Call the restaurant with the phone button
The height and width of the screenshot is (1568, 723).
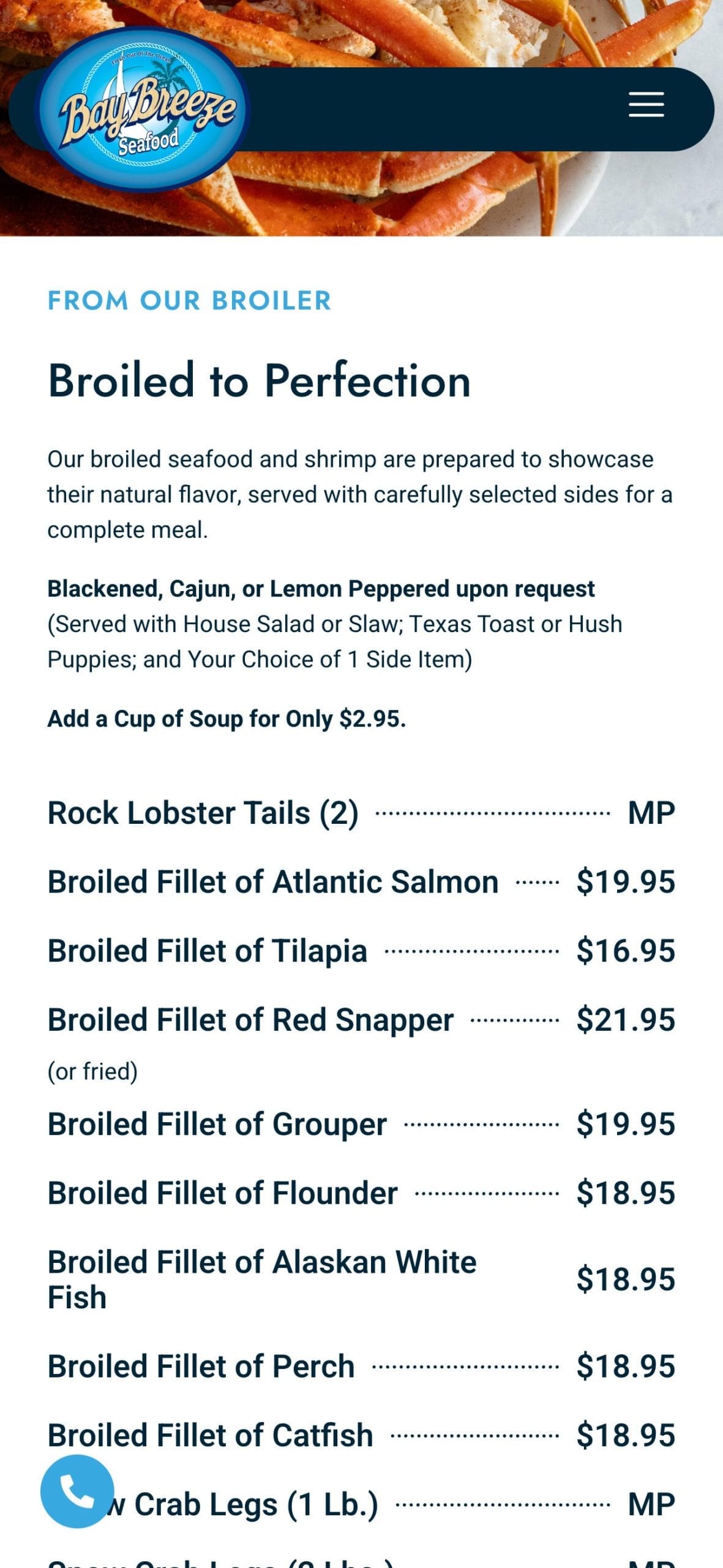(77, 1491)
